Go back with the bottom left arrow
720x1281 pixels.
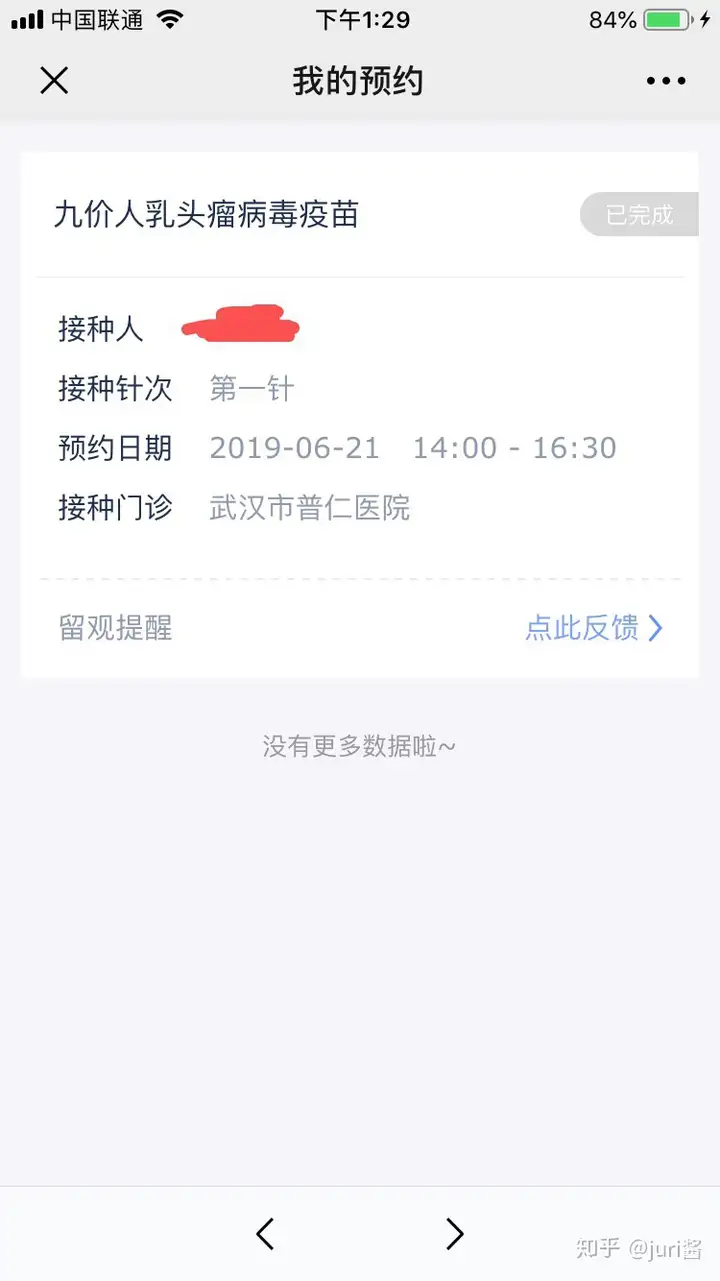265,1234
